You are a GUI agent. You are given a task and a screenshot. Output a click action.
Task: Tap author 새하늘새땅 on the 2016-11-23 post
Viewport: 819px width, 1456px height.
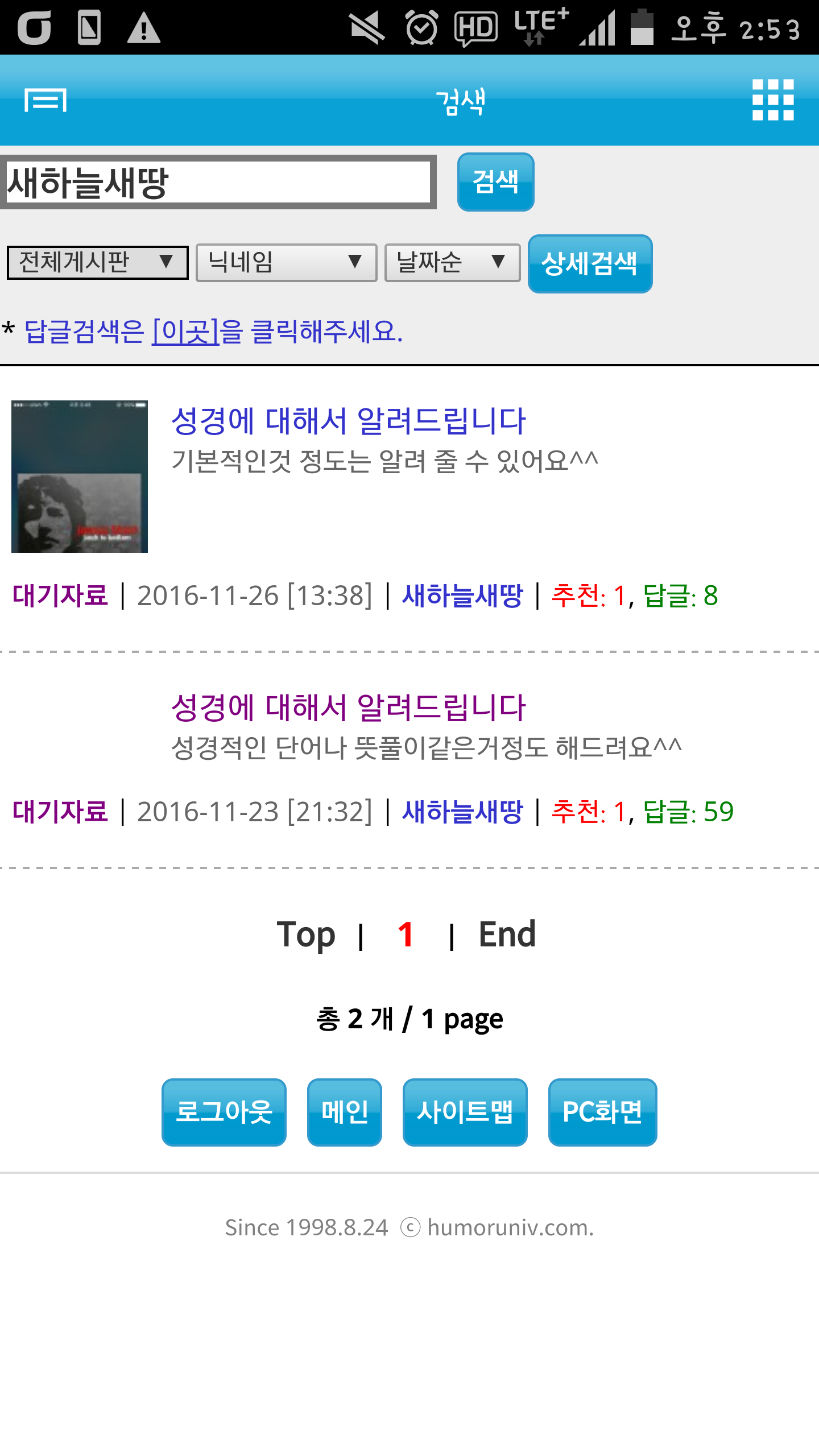click(462, 811)
